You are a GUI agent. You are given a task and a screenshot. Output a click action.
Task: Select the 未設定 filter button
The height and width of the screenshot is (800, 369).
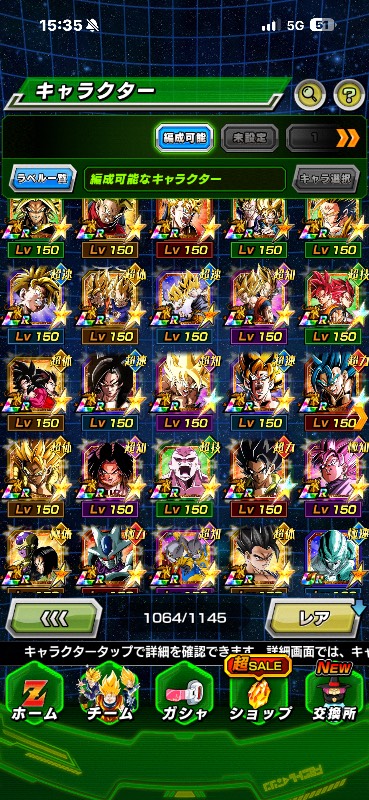click(x=250, y=137)
